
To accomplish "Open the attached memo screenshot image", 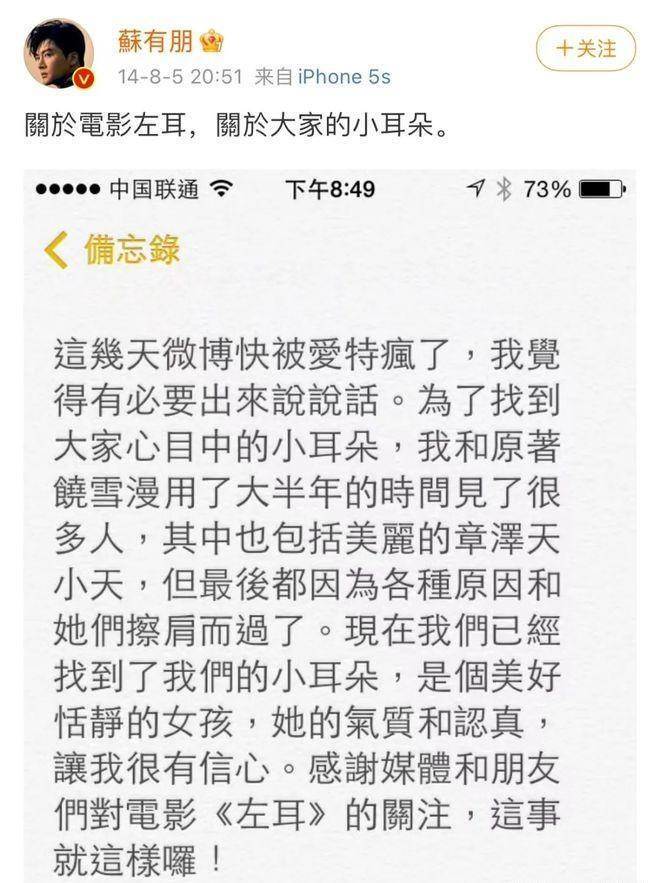I will [330, 525].
